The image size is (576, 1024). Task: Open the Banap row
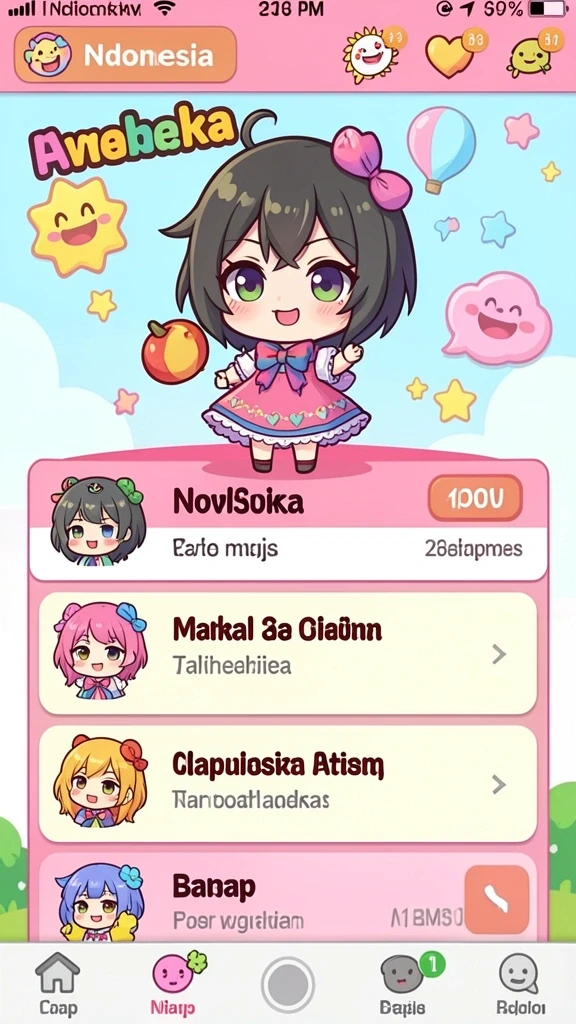[288, 898]
